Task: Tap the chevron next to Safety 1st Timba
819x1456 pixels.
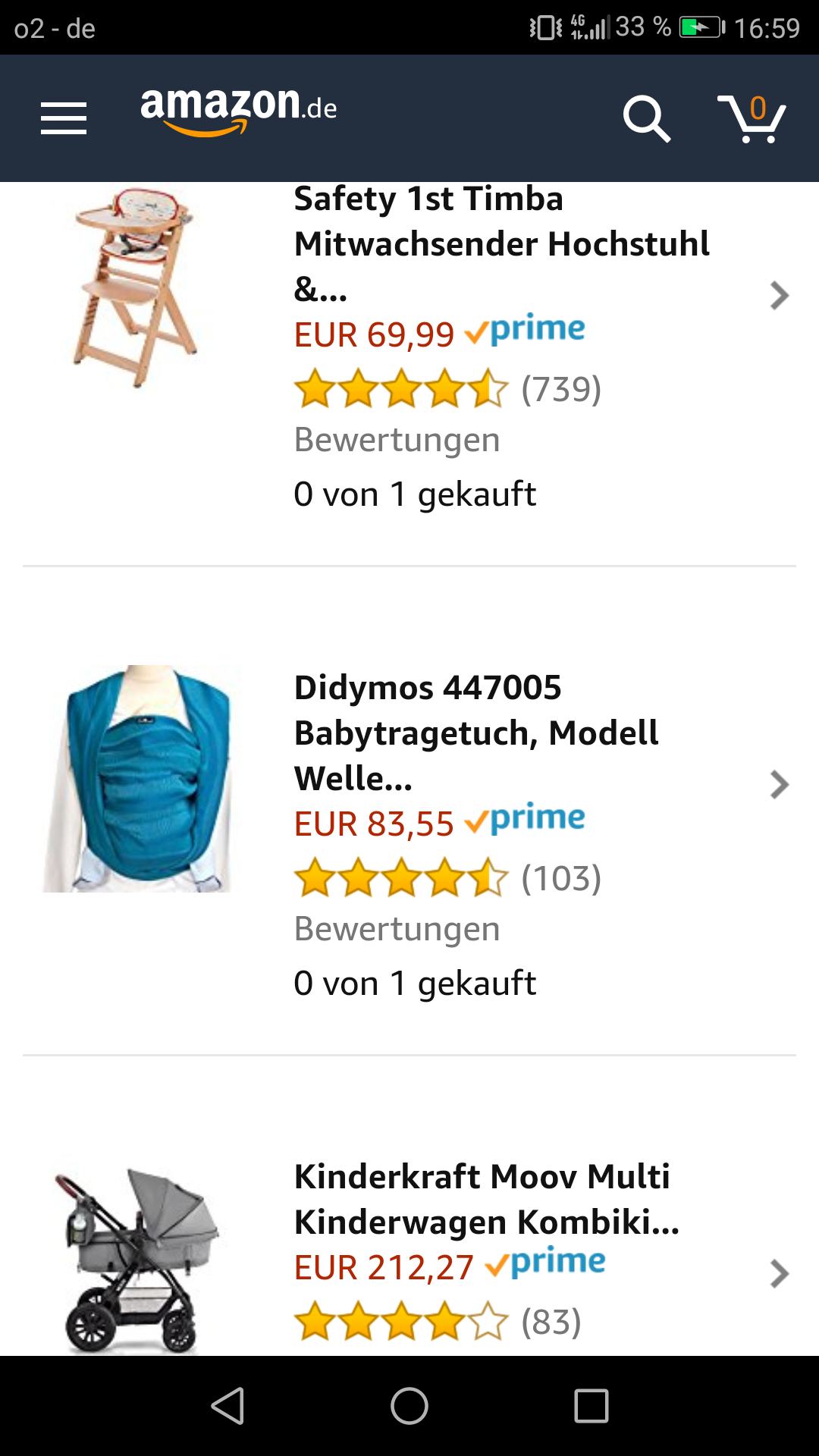Action: point(779,295)
